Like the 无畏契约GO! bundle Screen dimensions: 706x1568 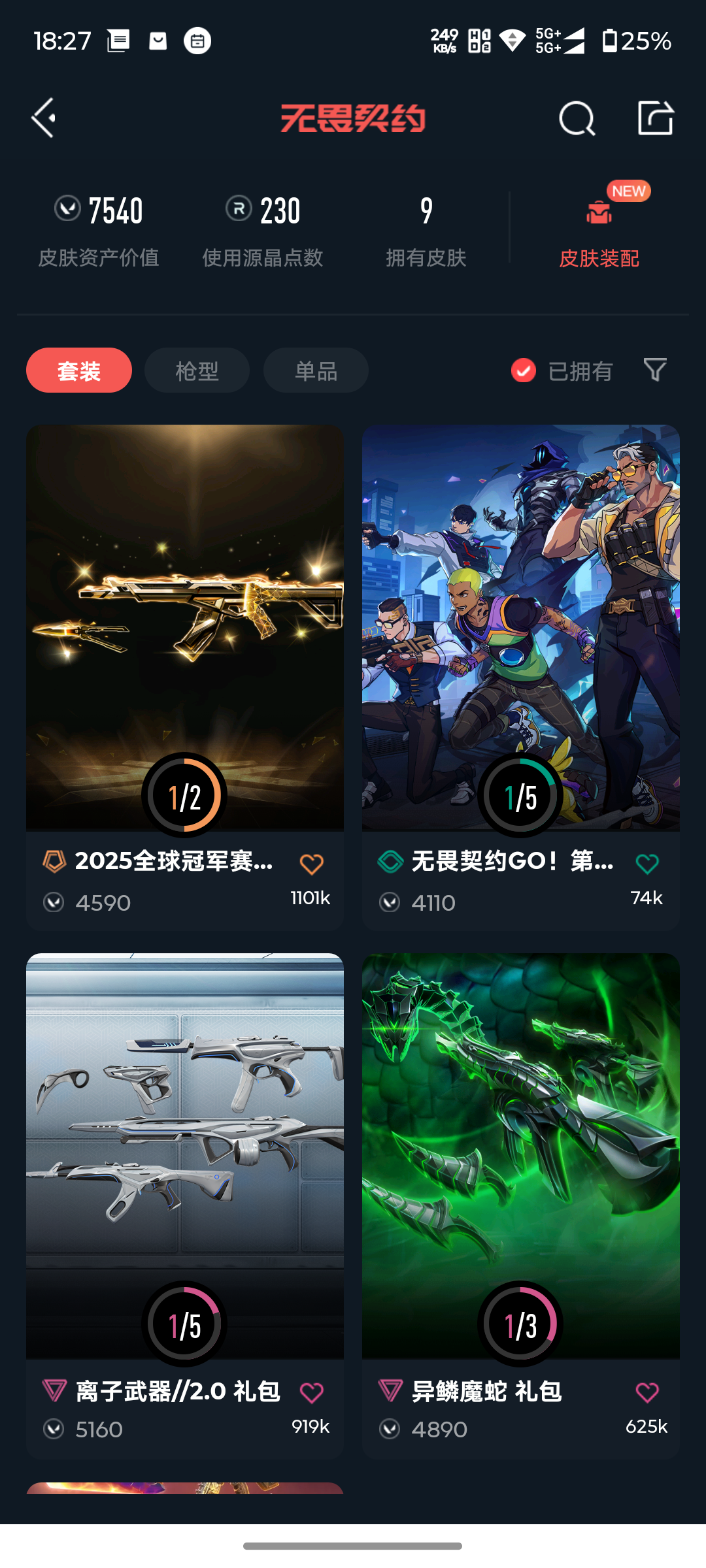(x=647, y=864)
